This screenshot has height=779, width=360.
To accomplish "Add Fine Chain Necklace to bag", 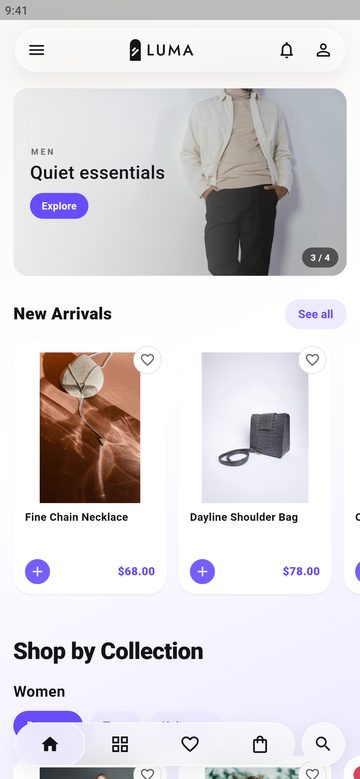I will point(38,571).
